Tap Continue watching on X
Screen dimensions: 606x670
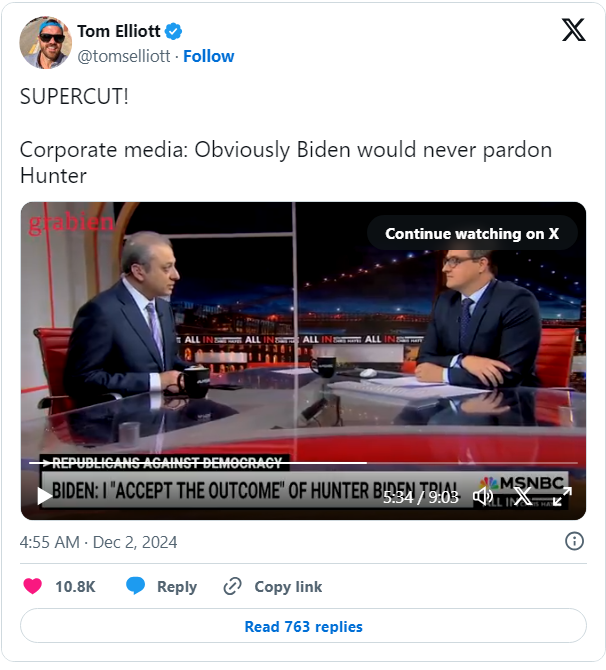(472, 234)
